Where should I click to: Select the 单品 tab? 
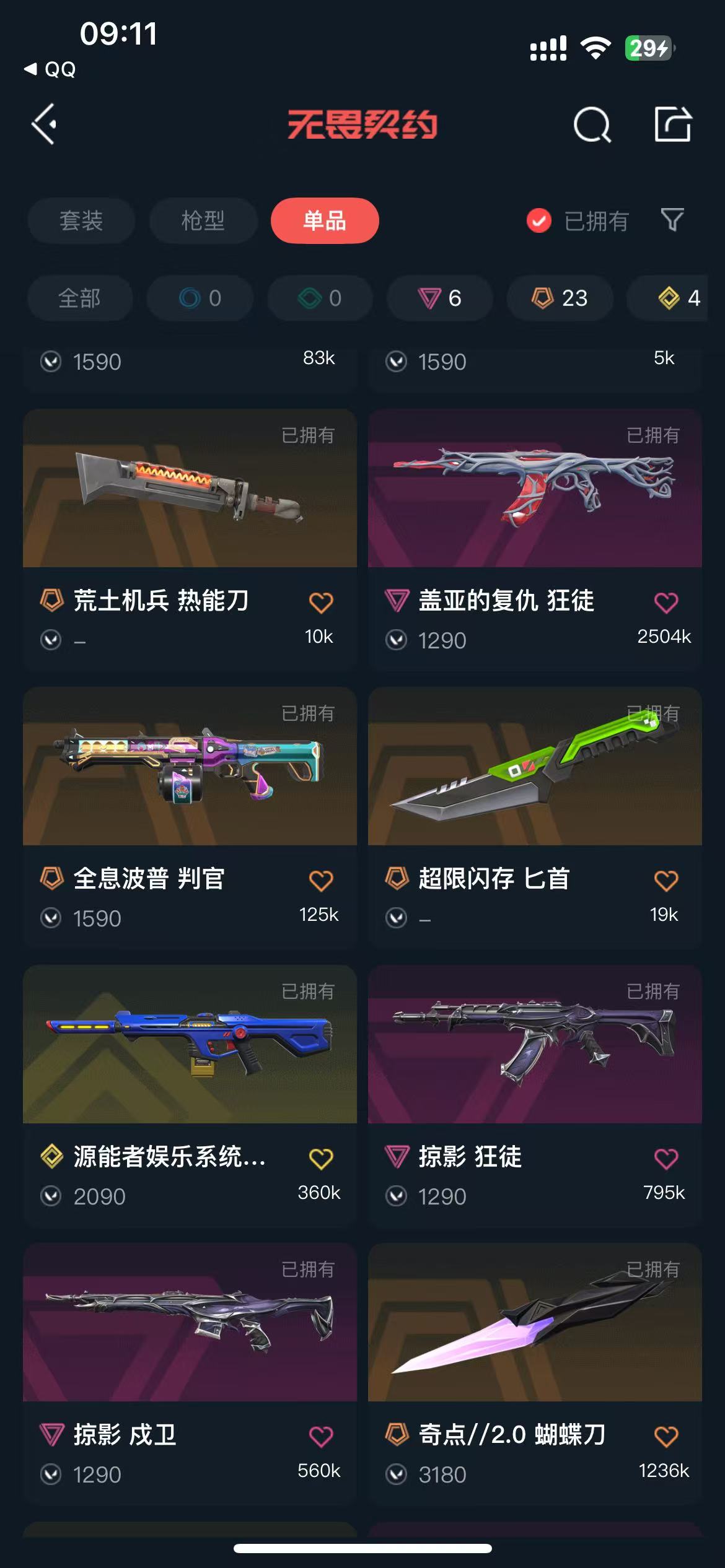[325, 221]
